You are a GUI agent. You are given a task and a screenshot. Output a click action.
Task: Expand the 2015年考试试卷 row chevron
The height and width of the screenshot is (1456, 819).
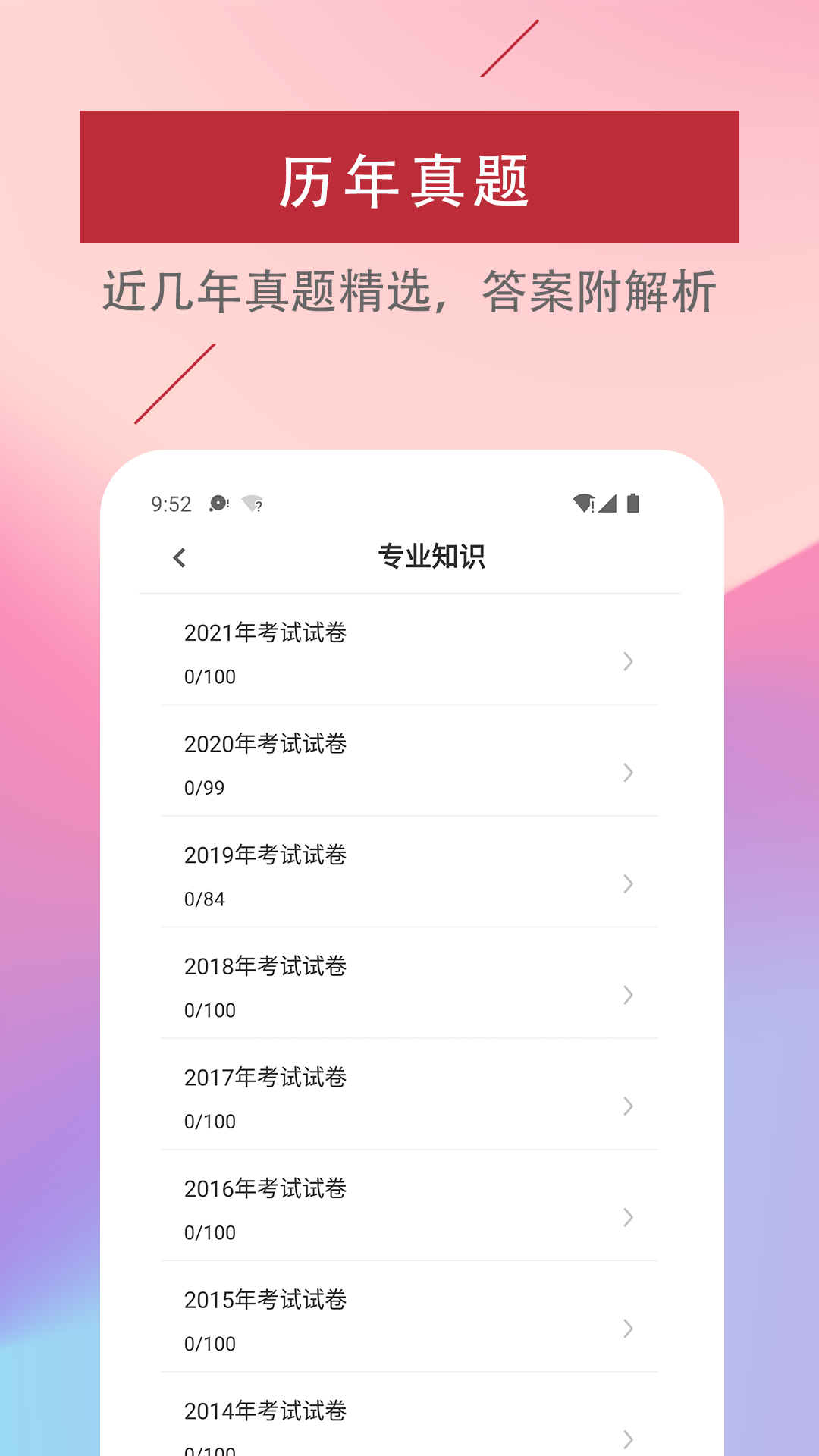pos(627,1329)
